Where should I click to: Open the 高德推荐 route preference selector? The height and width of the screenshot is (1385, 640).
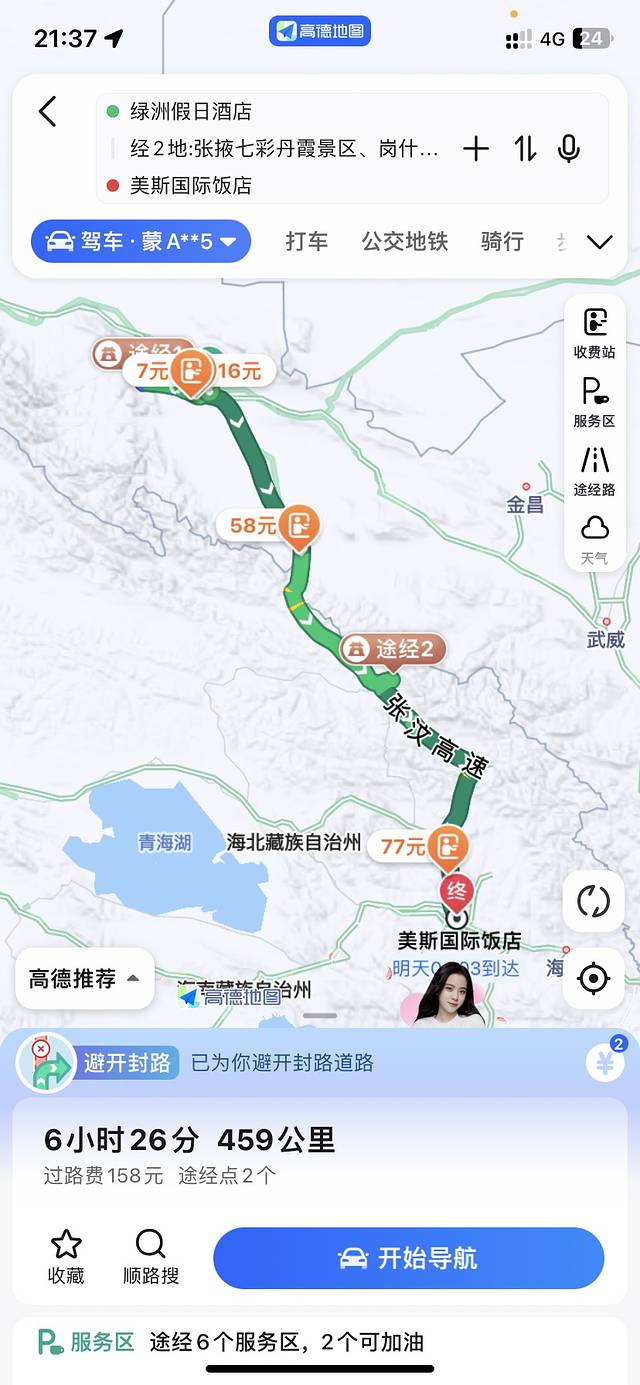(x=85, y=979)
